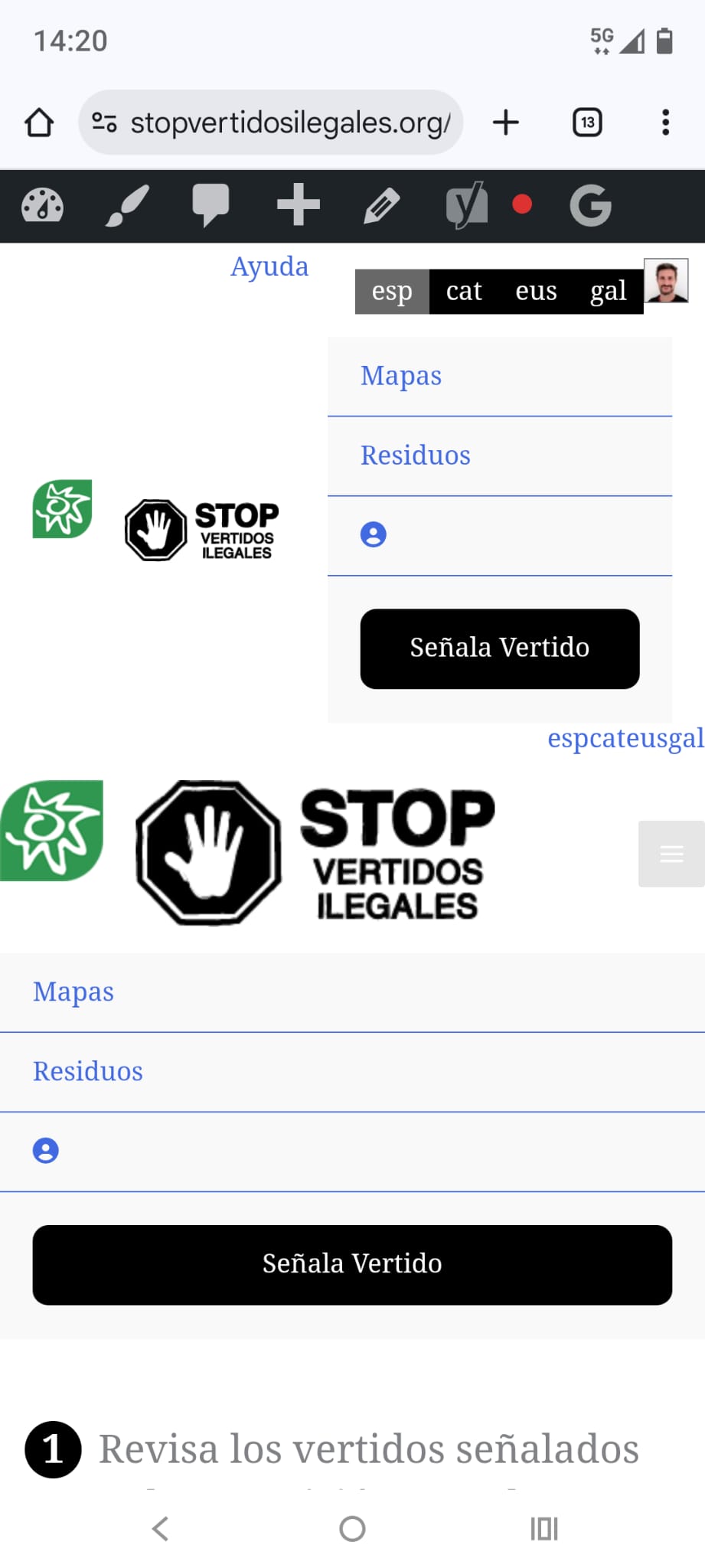This screenshot has width=705, height=1568.
Task: Open the browser home page
Action: click(39, 122)
